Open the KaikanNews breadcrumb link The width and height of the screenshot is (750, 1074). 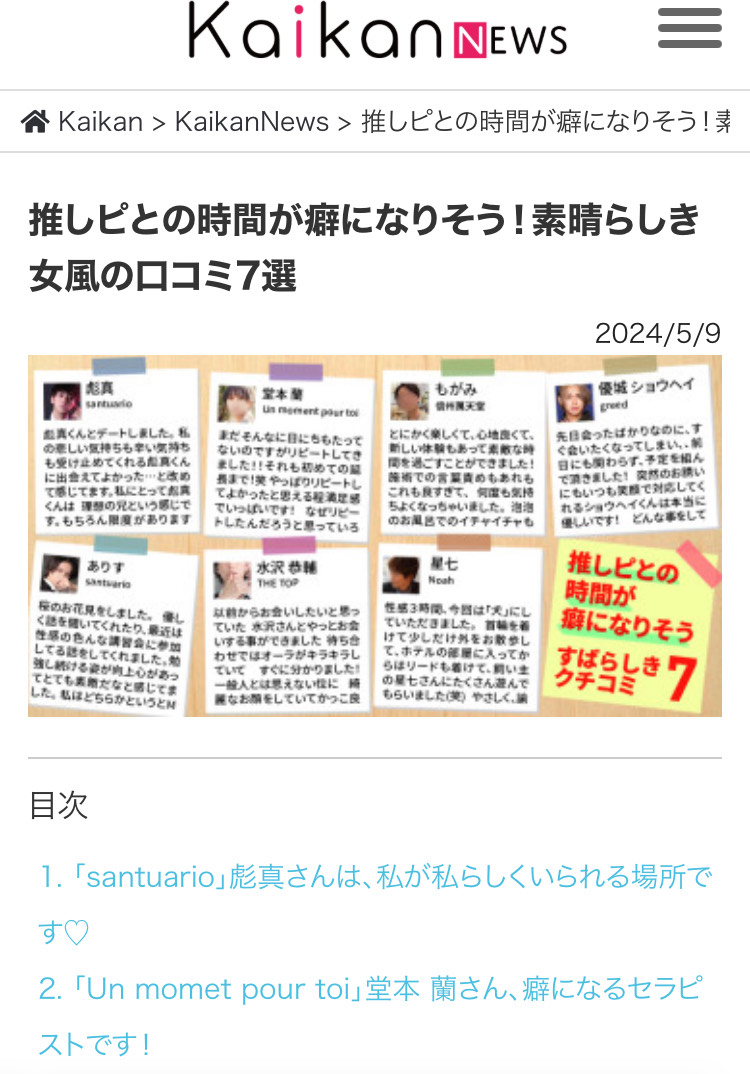(x=251, y=122)
